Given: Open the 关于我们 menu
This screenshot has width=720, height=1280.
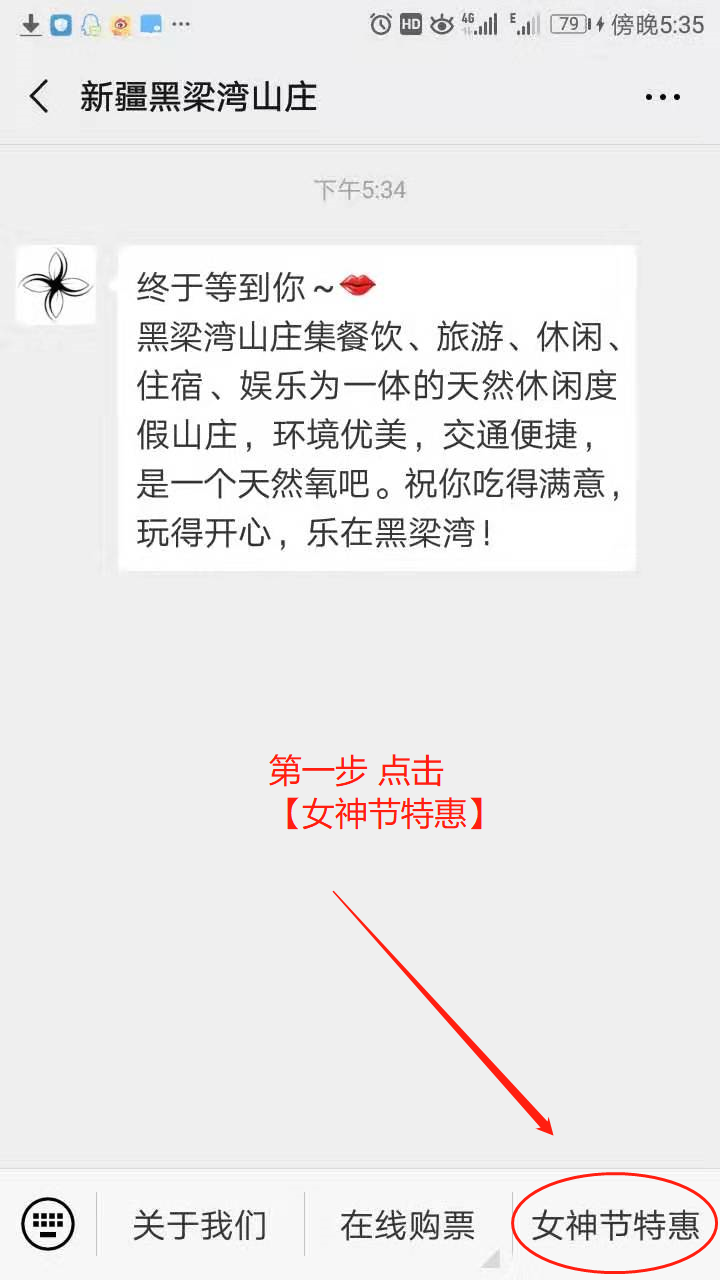Looking at the screenshot, I should tap(200, 1224).
